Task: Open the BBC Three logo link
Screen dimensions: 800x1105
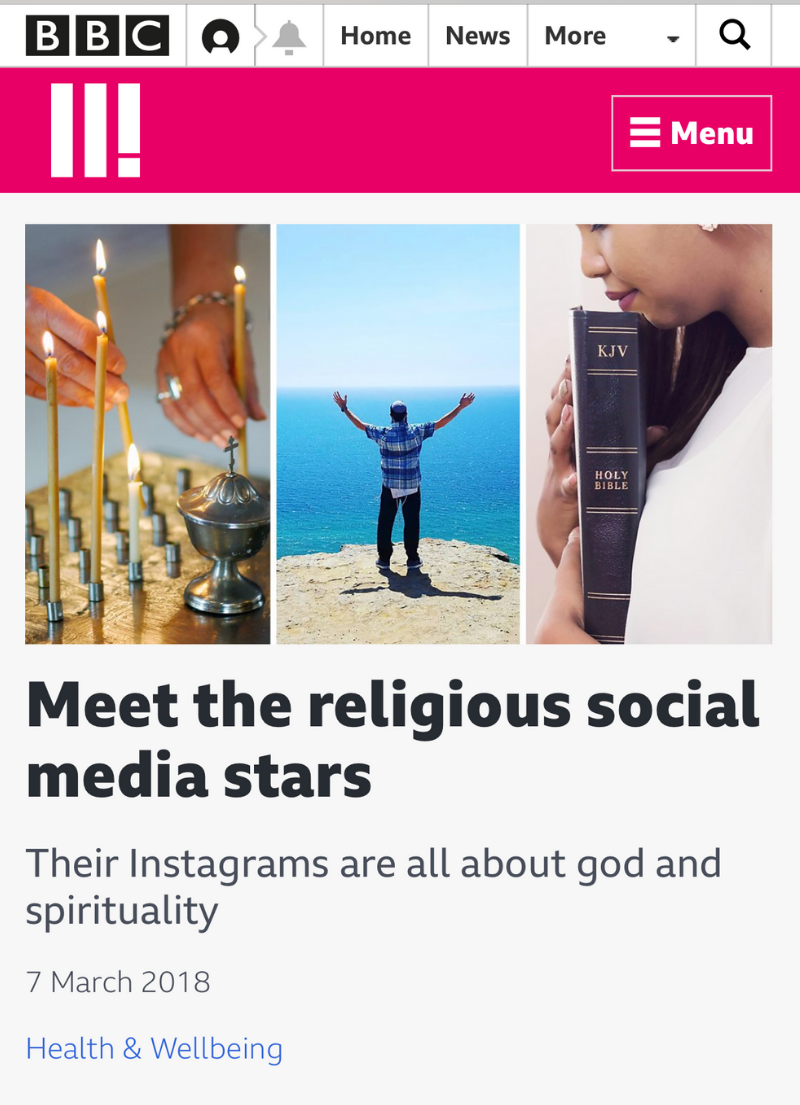Action: pyautogui.click(x=95, y=130)
